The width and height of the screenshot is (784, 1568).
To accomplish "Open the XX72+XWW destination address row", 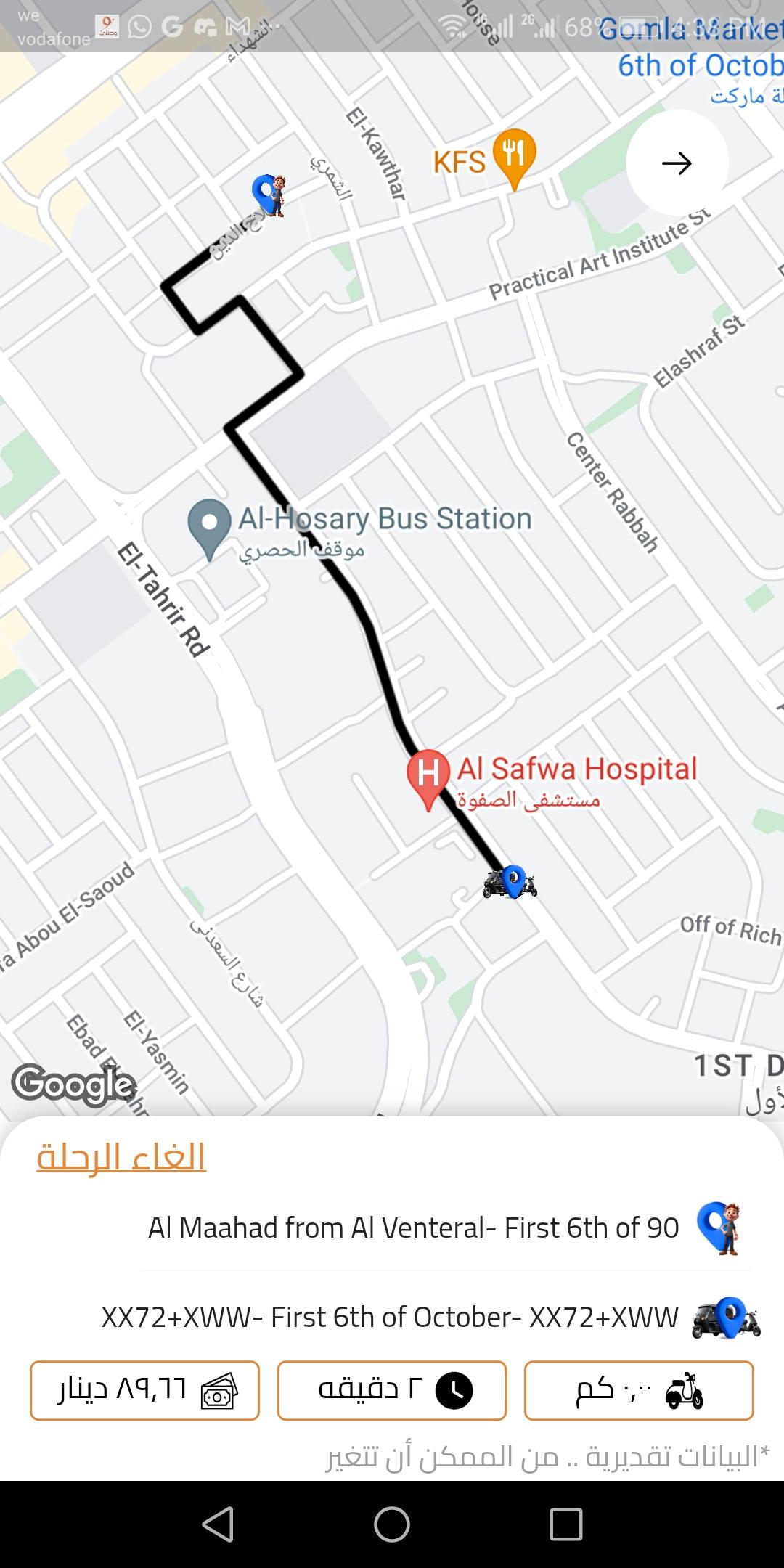I will [x=391, y=1317].
